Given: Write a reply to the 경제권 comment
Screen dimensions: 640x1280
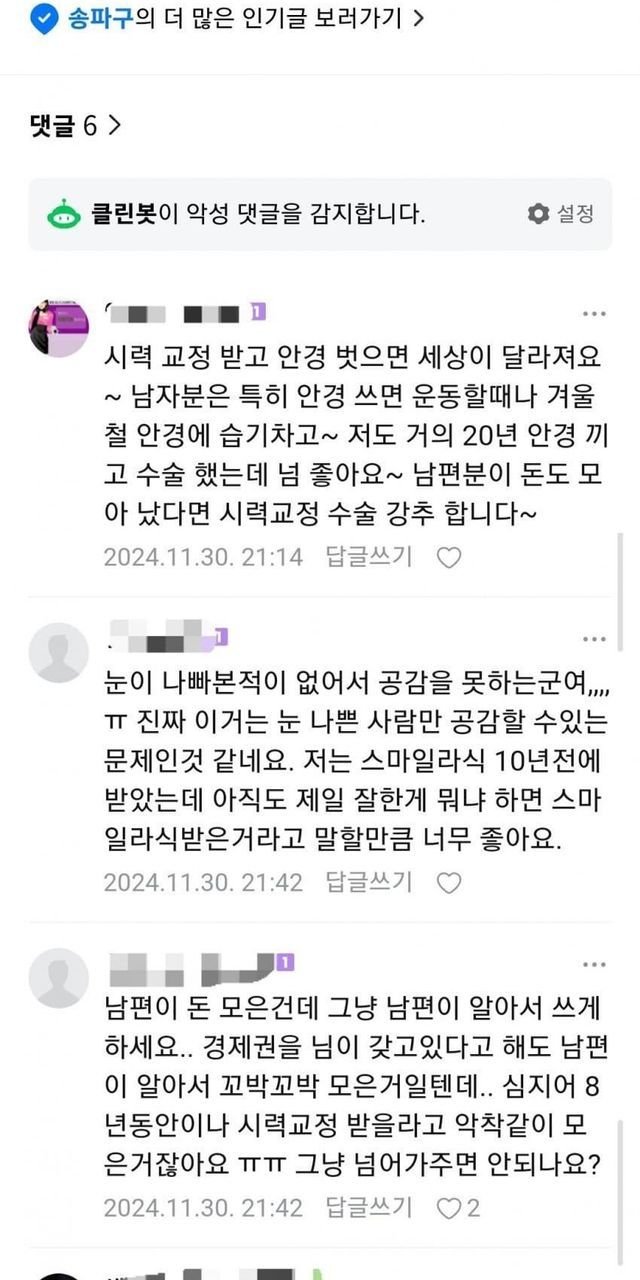Looking at the screenshot, I should coord(368,1207).
